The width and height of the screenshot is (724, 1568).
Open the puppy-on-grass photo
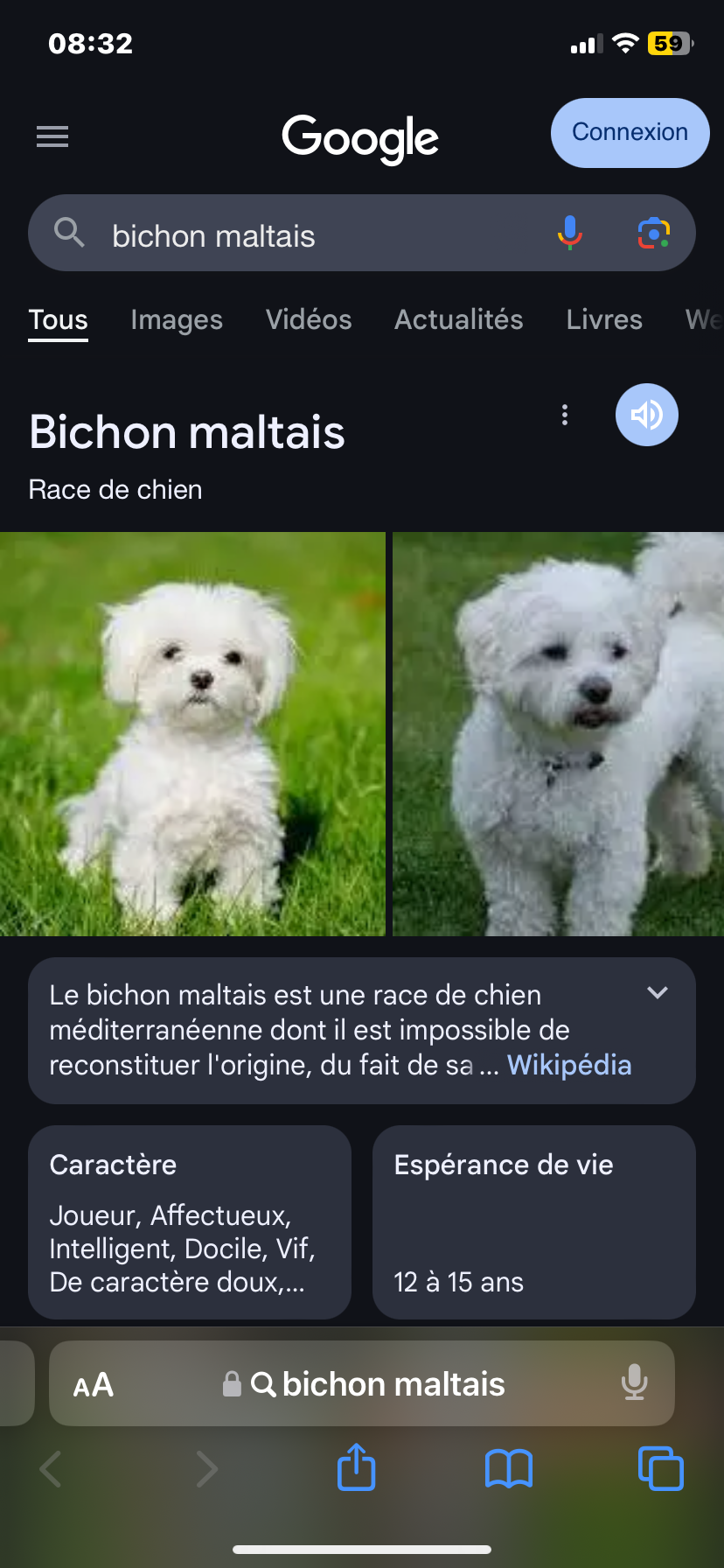pyautogui.click(x=192, y=733)
